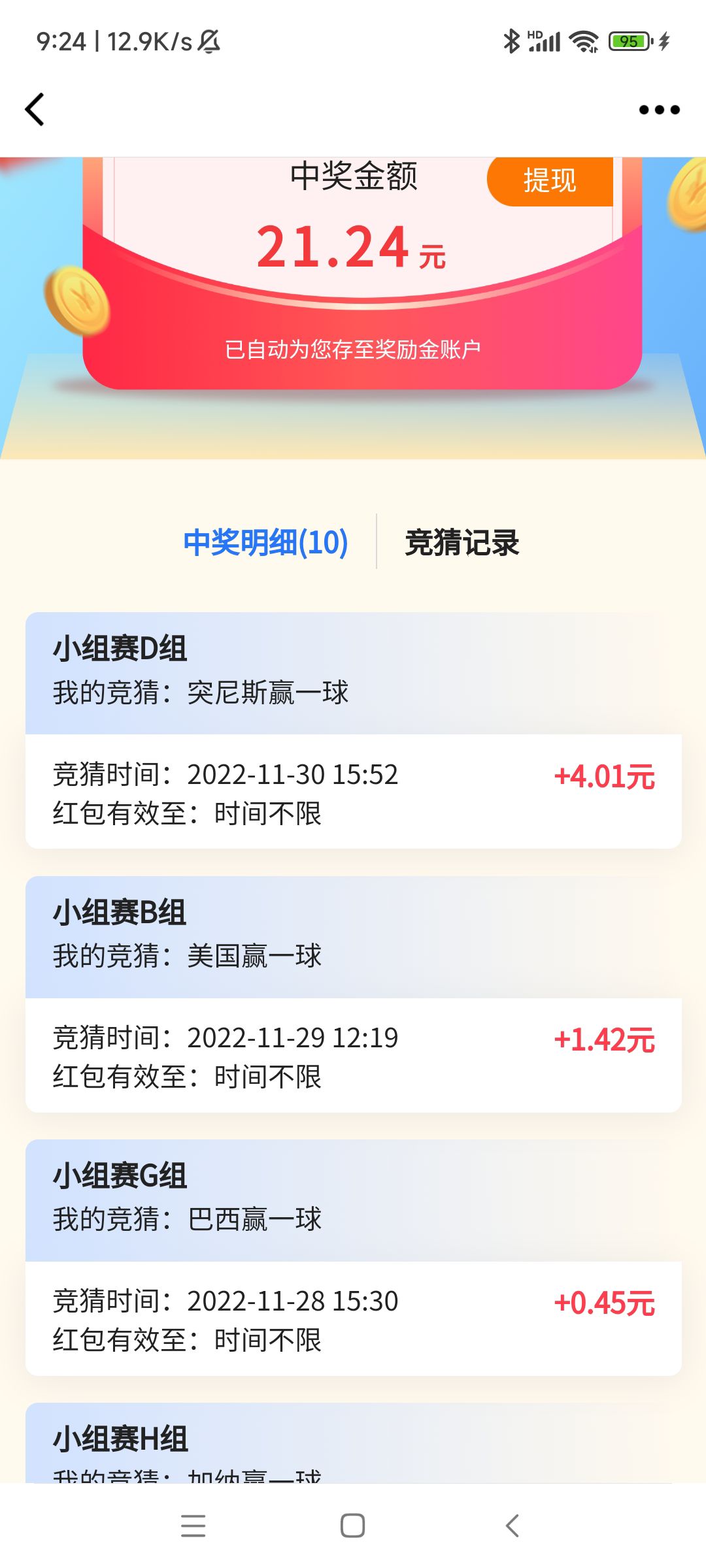Tap the 提现 withdraw button
The image size is (706, 1568).
[x=549, y=181]
